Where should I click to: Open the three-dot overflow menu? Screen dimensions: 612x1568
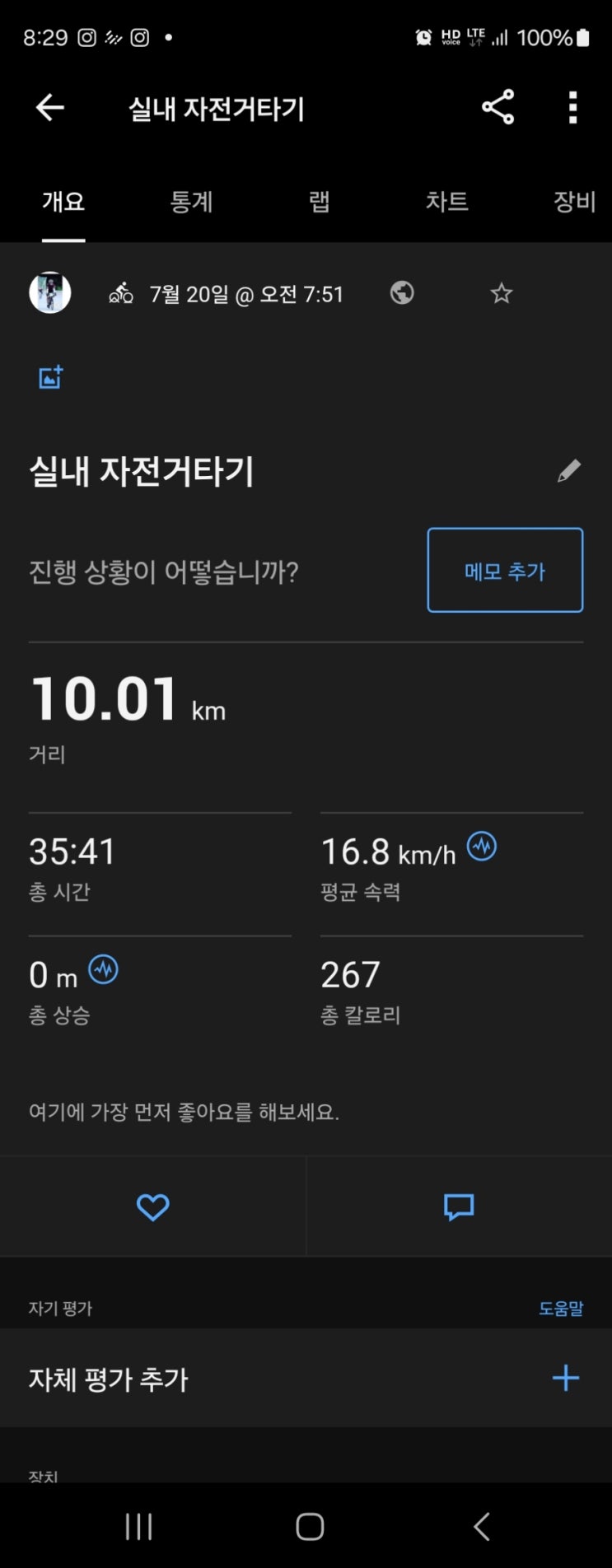coord(572,107)
